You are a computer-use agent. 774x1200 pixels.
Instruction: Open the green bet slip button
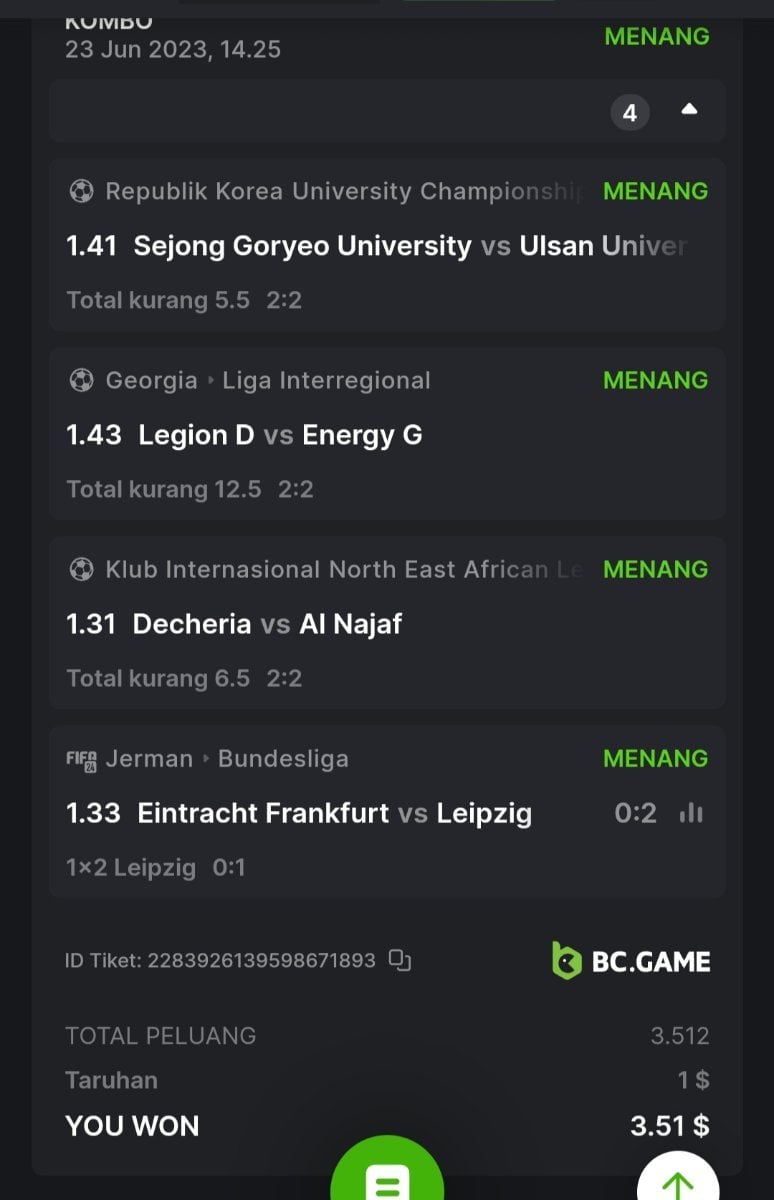point(387,1178)
